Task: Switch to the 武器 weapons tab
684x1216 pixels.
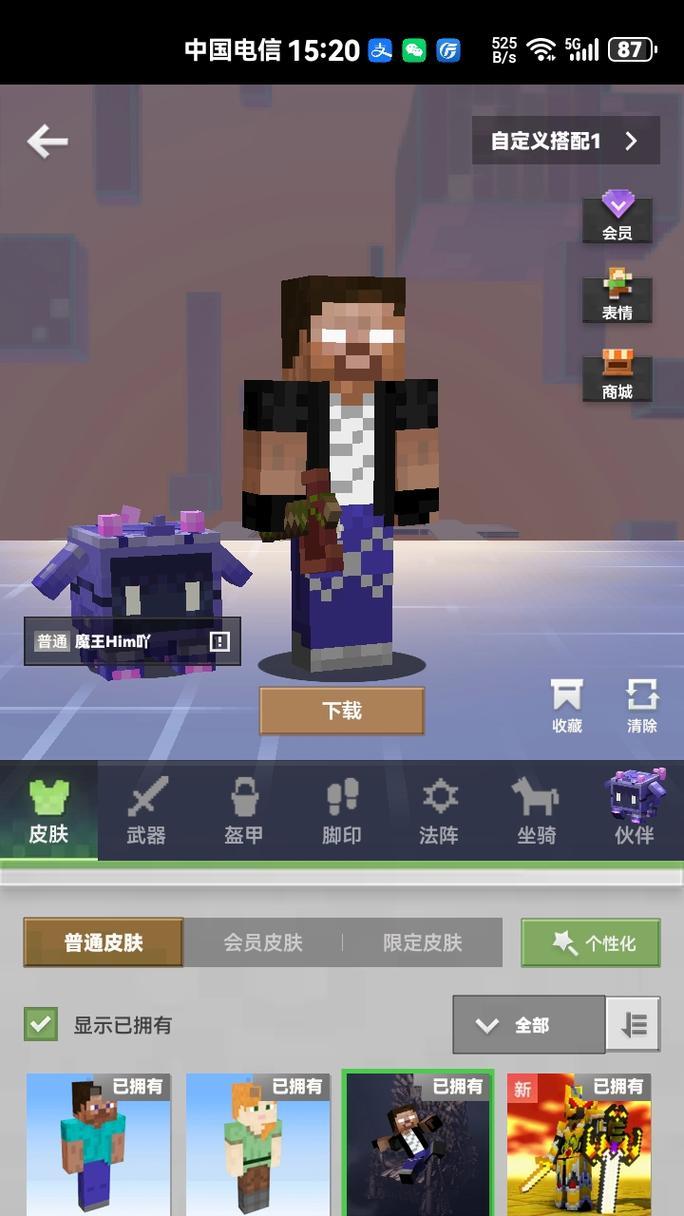Action: (146, 811)
